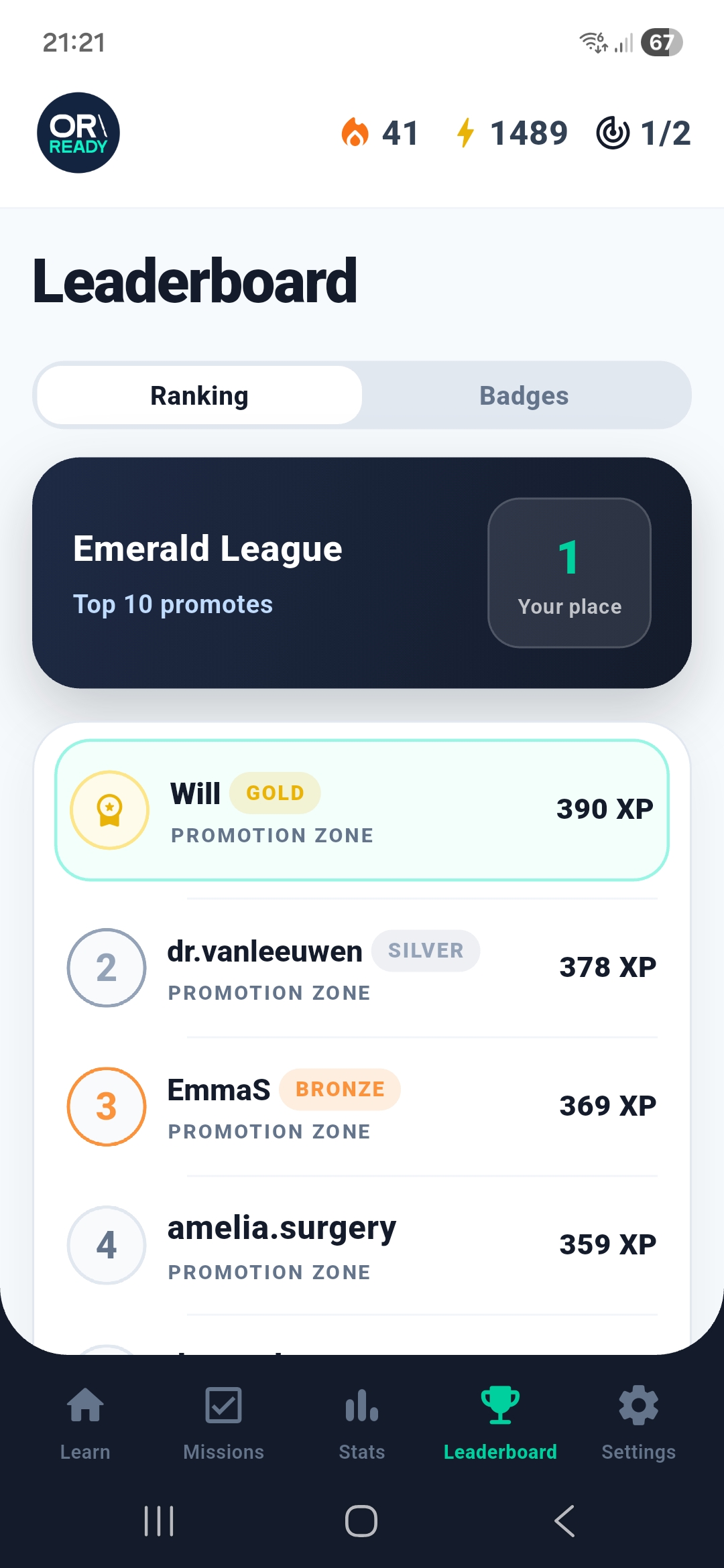The image size is (724, 1568).
Task: Tap Your place showing rank 1
Action: (x=568, y=573)
